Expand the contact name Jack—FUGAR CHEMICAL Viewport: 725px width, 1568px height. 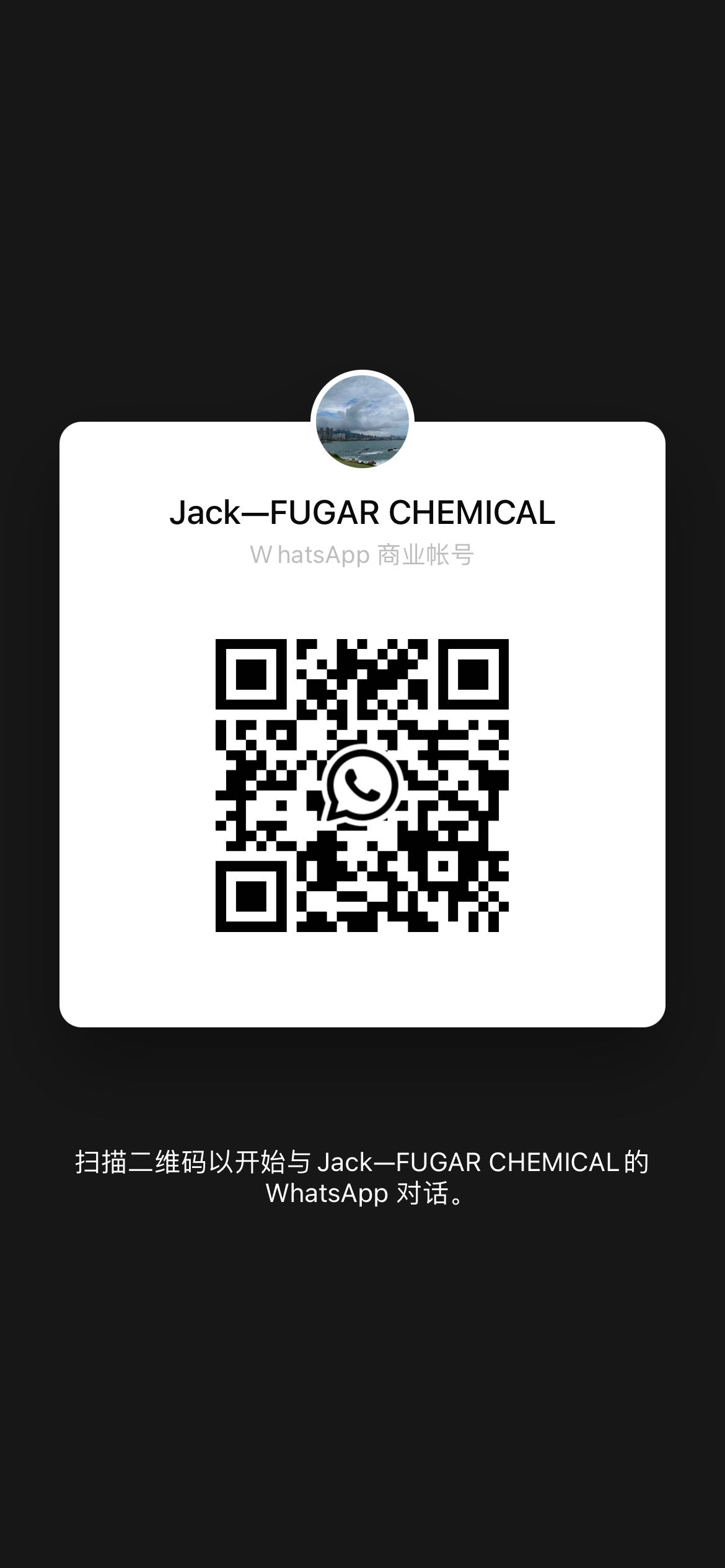pos(362,513)
